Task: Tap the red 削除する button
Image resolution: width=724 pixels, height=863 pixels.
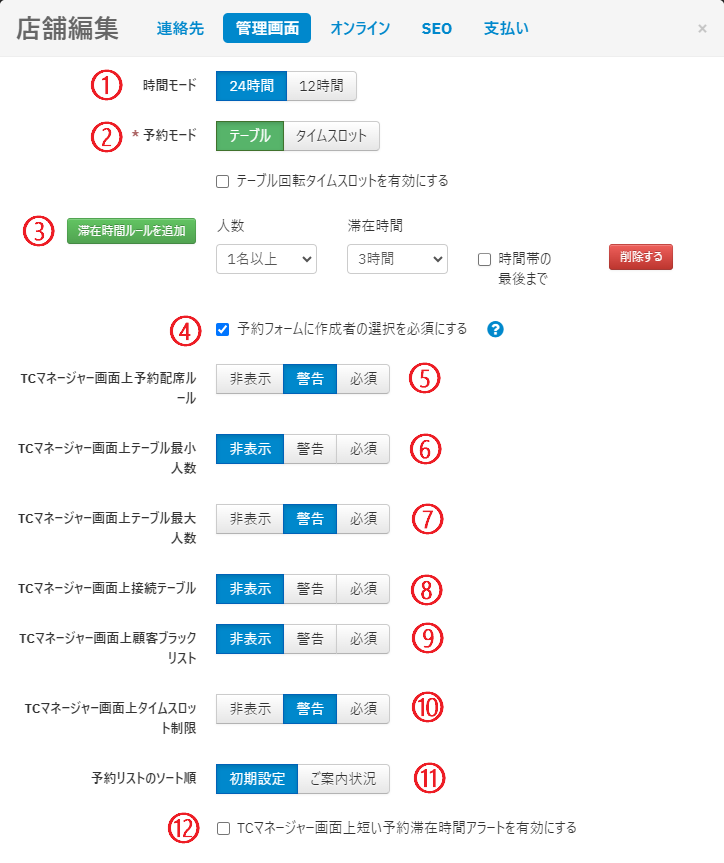Action: tap(640, 257)
